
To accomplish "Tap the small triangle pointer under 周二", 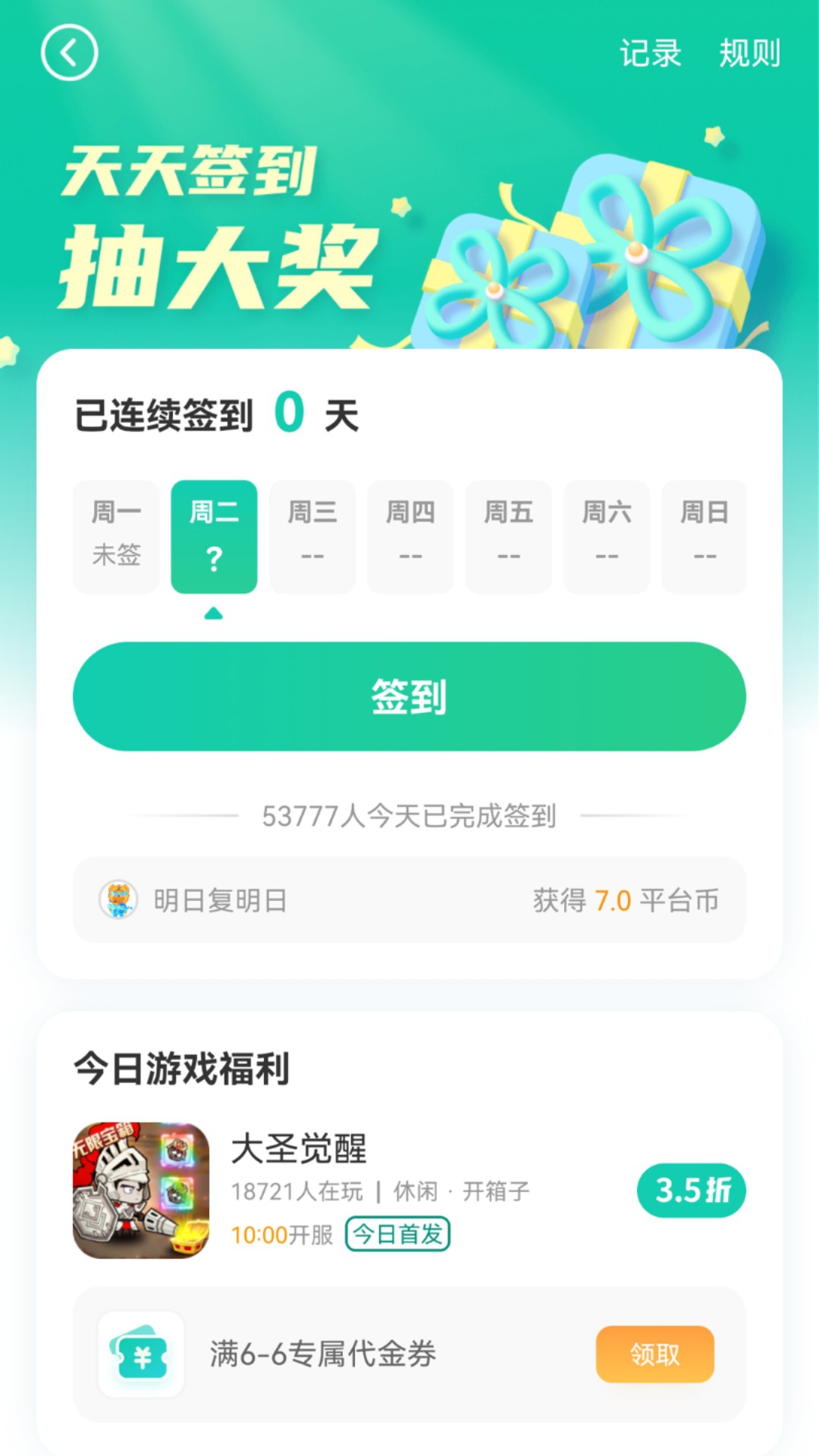I will (215, 613).
